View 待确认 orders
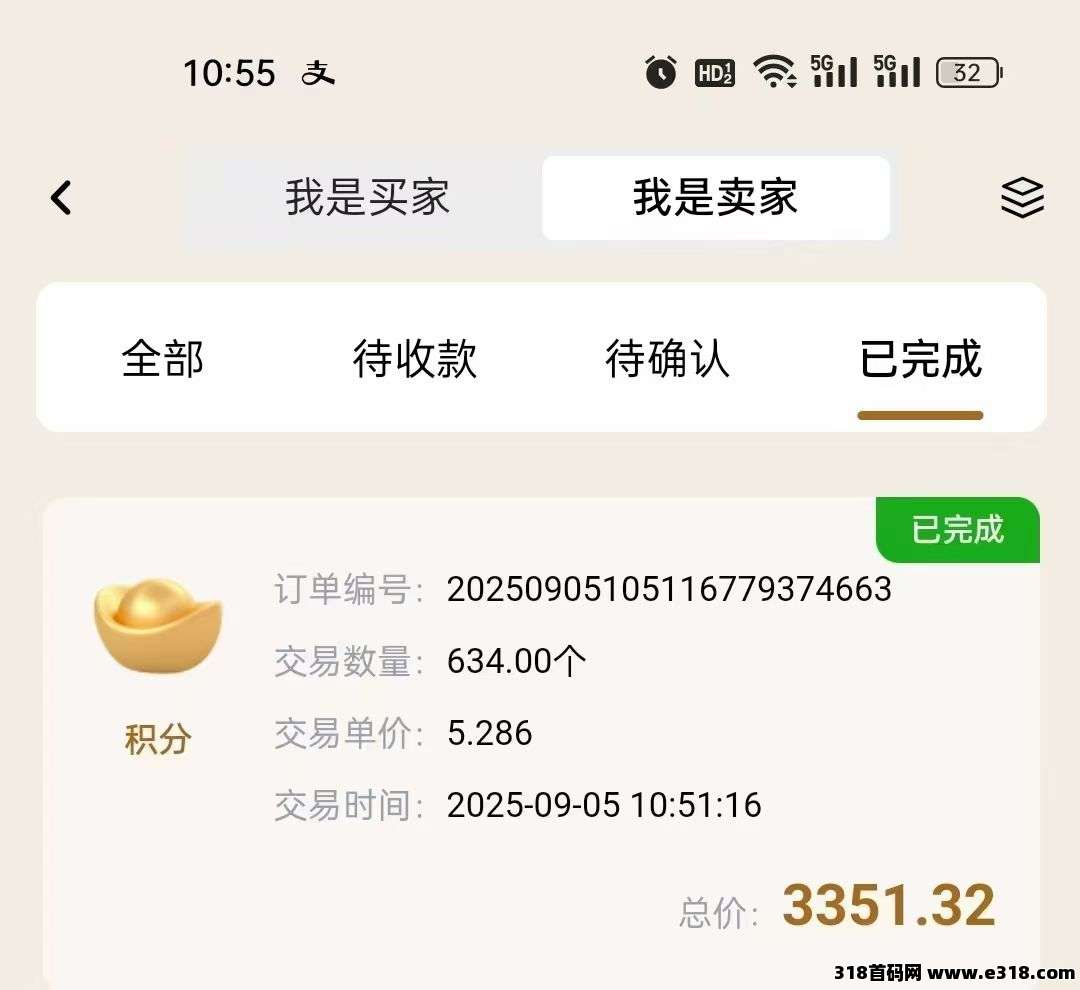 (667, 359)
